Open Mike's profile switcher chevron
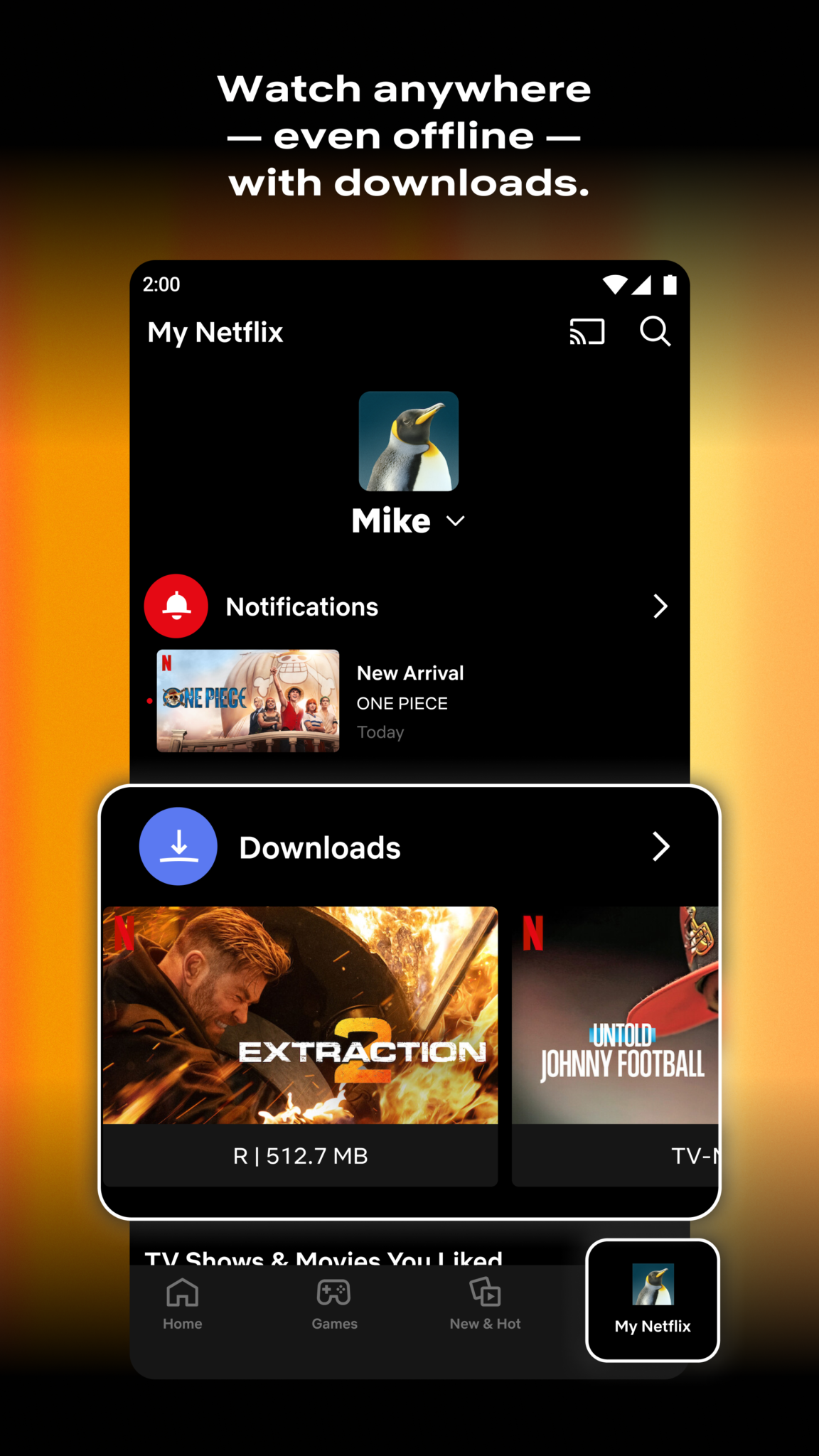This screenshot has height=1456, width=819. (x=456, y=520)
